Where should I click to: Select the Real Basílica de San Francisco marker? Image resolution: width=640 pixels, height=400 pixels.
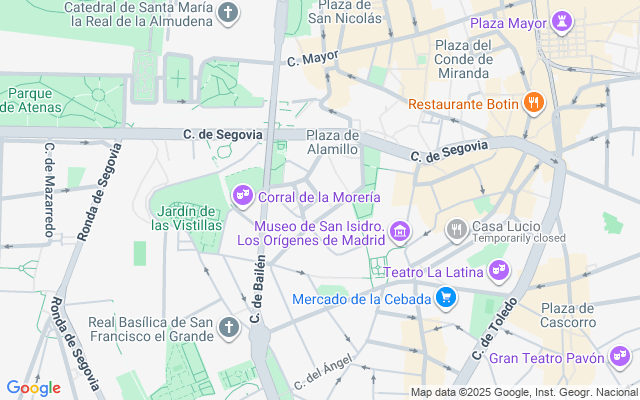(x=229, y=327)
